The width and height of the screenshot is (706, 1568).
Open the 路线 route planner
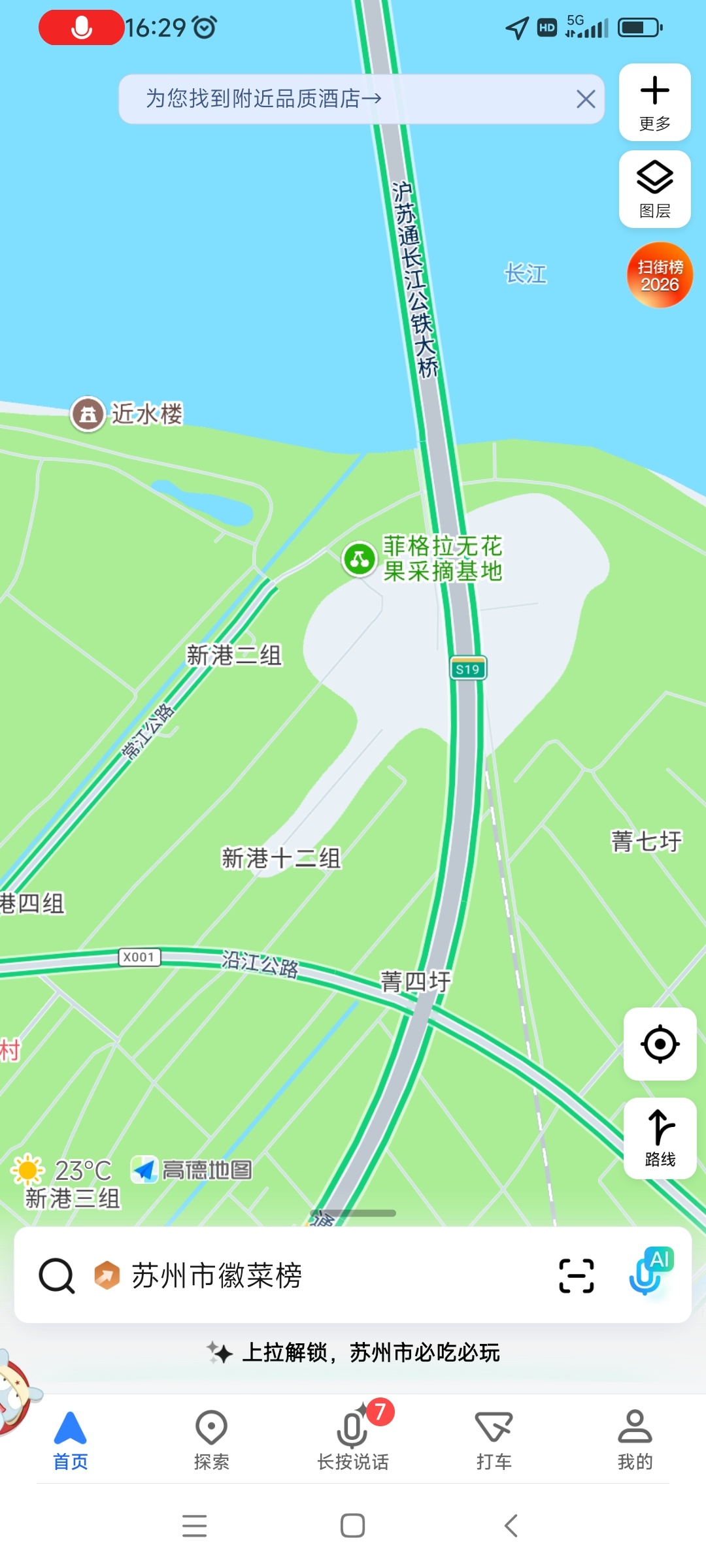click(x=660, y=1138)
